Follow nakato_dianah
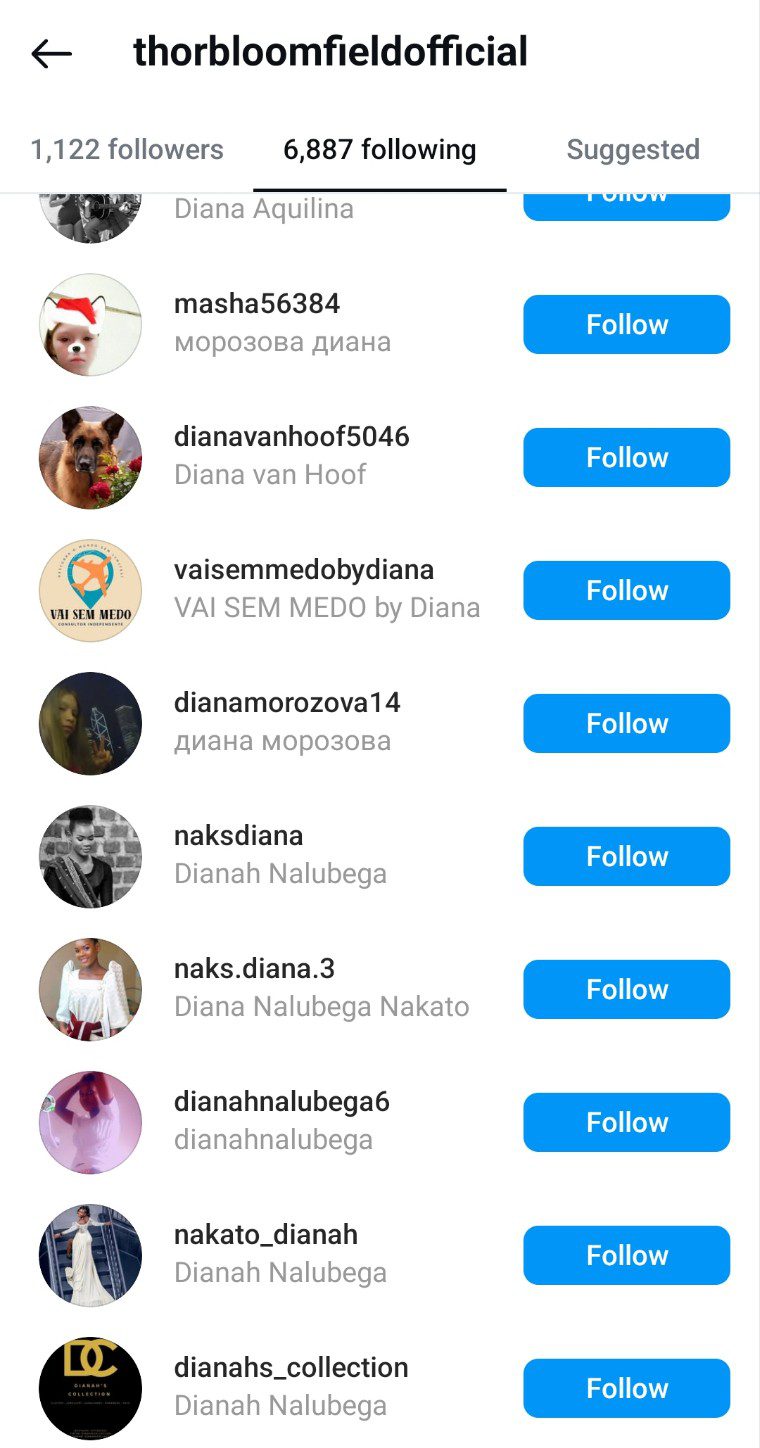760x1448 pixels. click(x=626, y=1255)
